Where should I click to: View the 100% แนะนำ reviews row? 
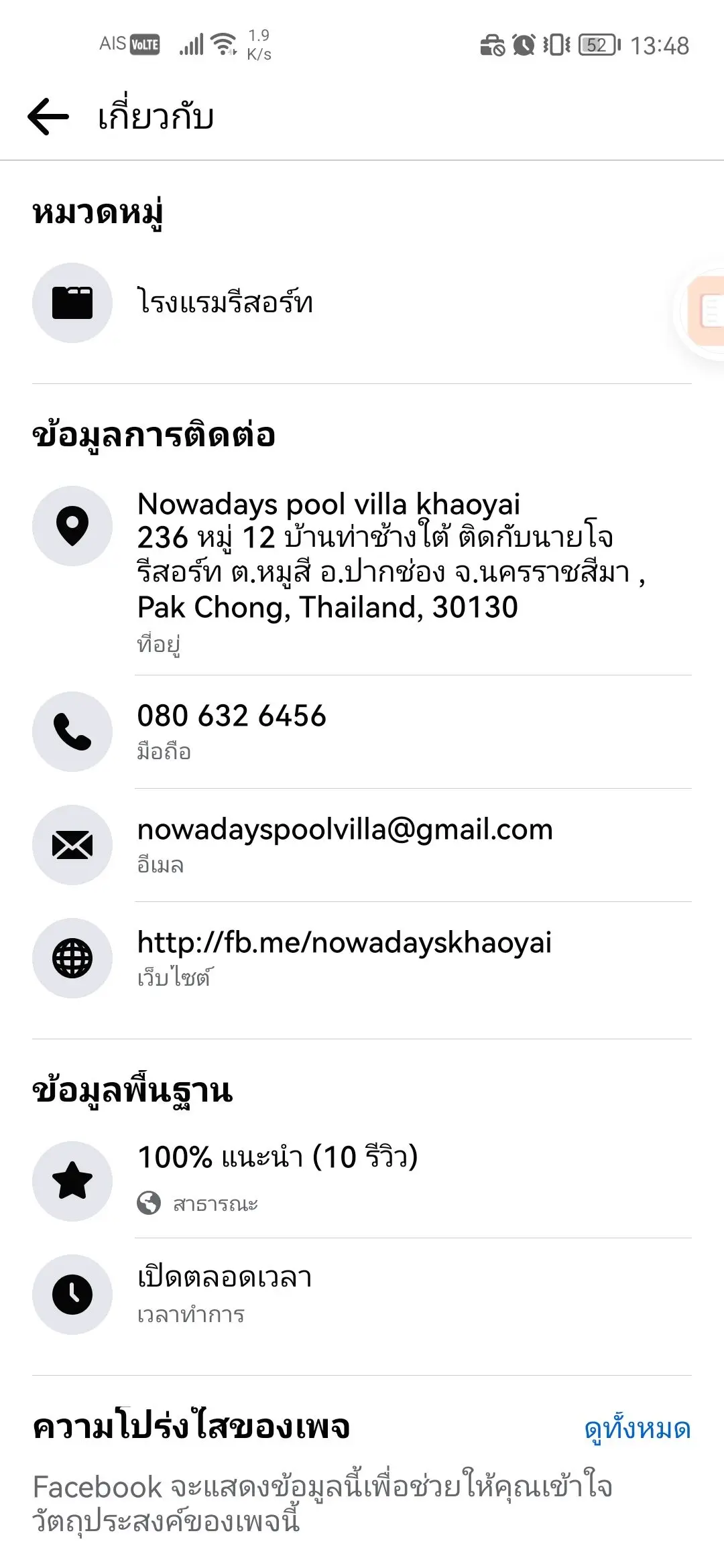[x=278, y=1157]
